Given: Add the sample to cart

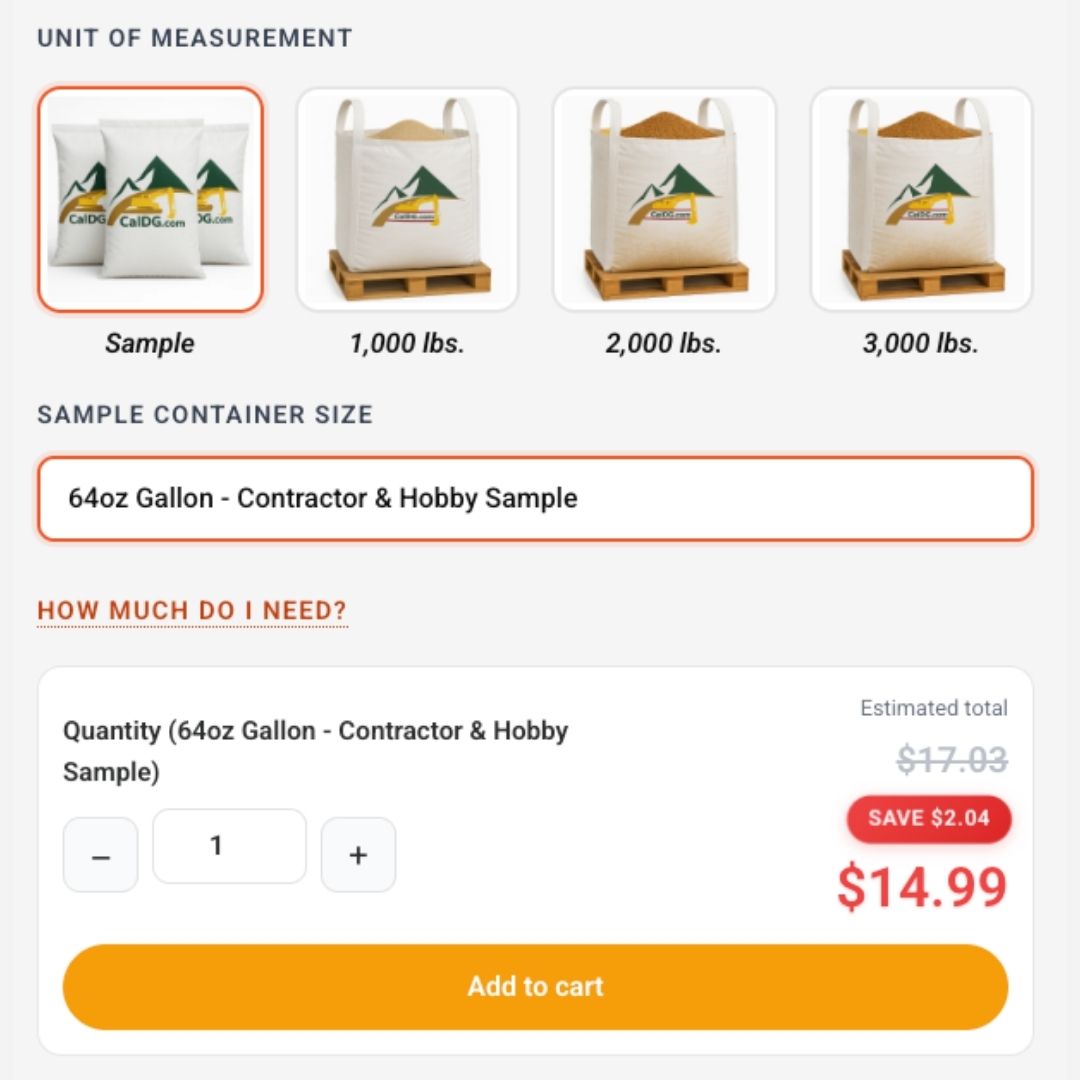Looking at the screenshot, I should [535, 987].
